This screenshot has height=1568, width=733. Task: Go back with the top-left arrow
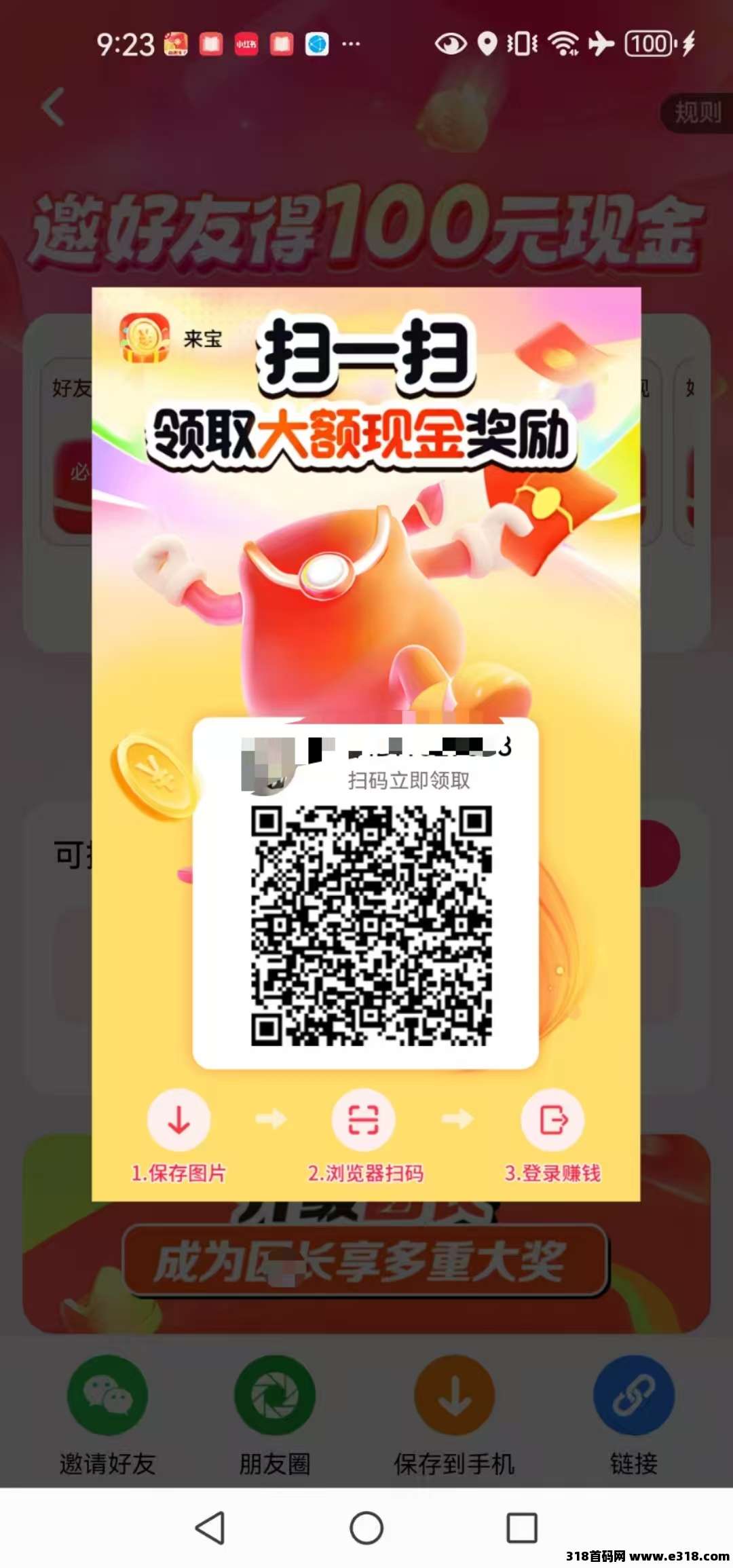[53, 107]
